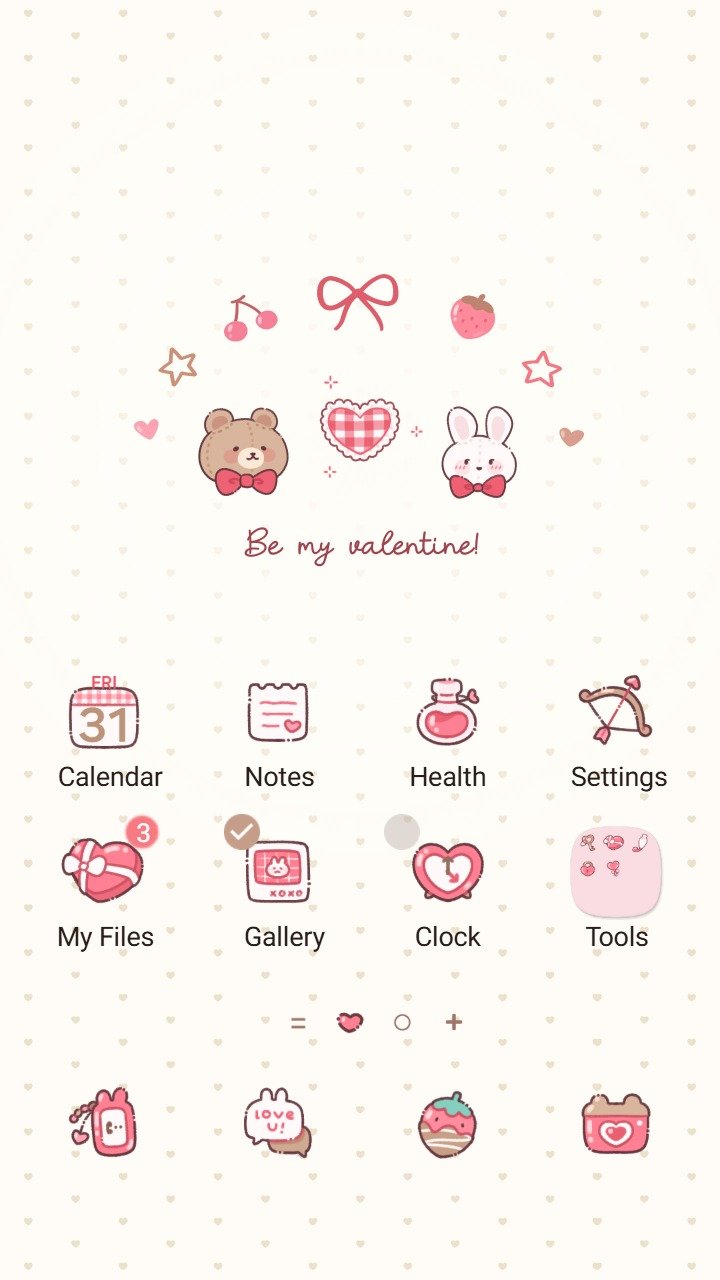Launch the Notes app

(278, 714)
